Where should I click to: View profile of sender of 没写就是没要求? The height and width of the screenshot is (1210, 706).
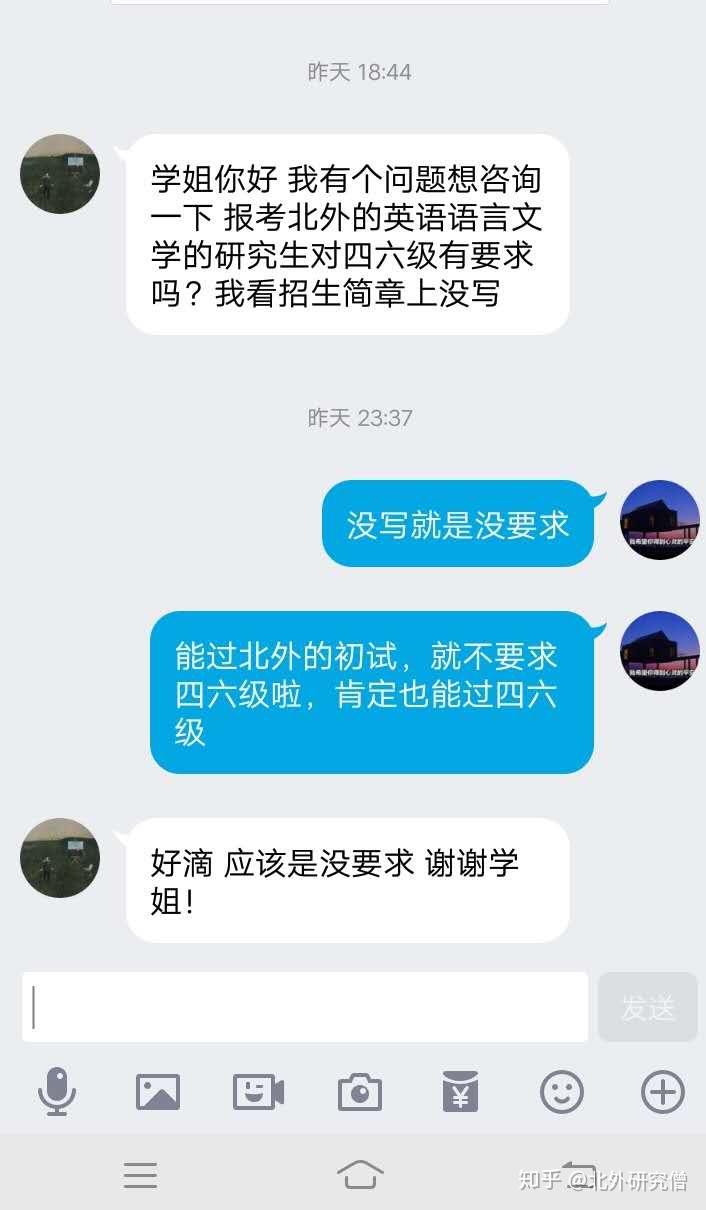pyautogui.click(x=659, y=519)
